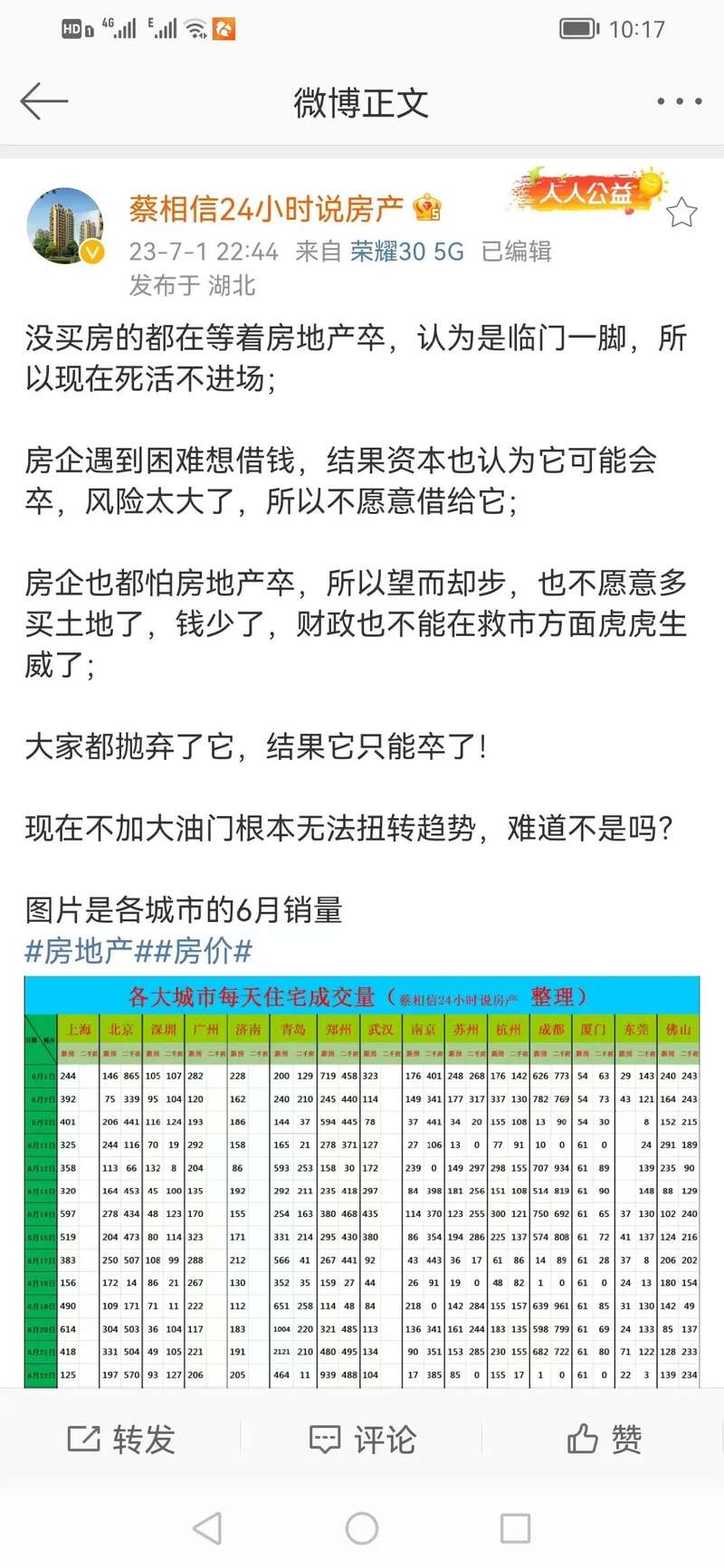This screenshot has width=724, height=1568.
Task: Open comments with the 评论 button
Action: [362, 1439]
